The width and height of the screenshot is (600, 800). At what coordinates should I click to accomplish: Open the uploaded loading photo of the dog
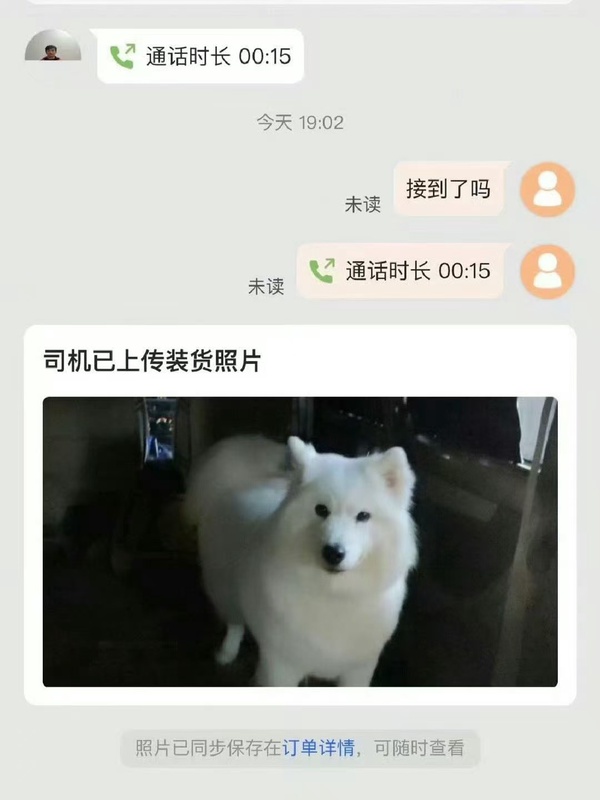[300, 541]
